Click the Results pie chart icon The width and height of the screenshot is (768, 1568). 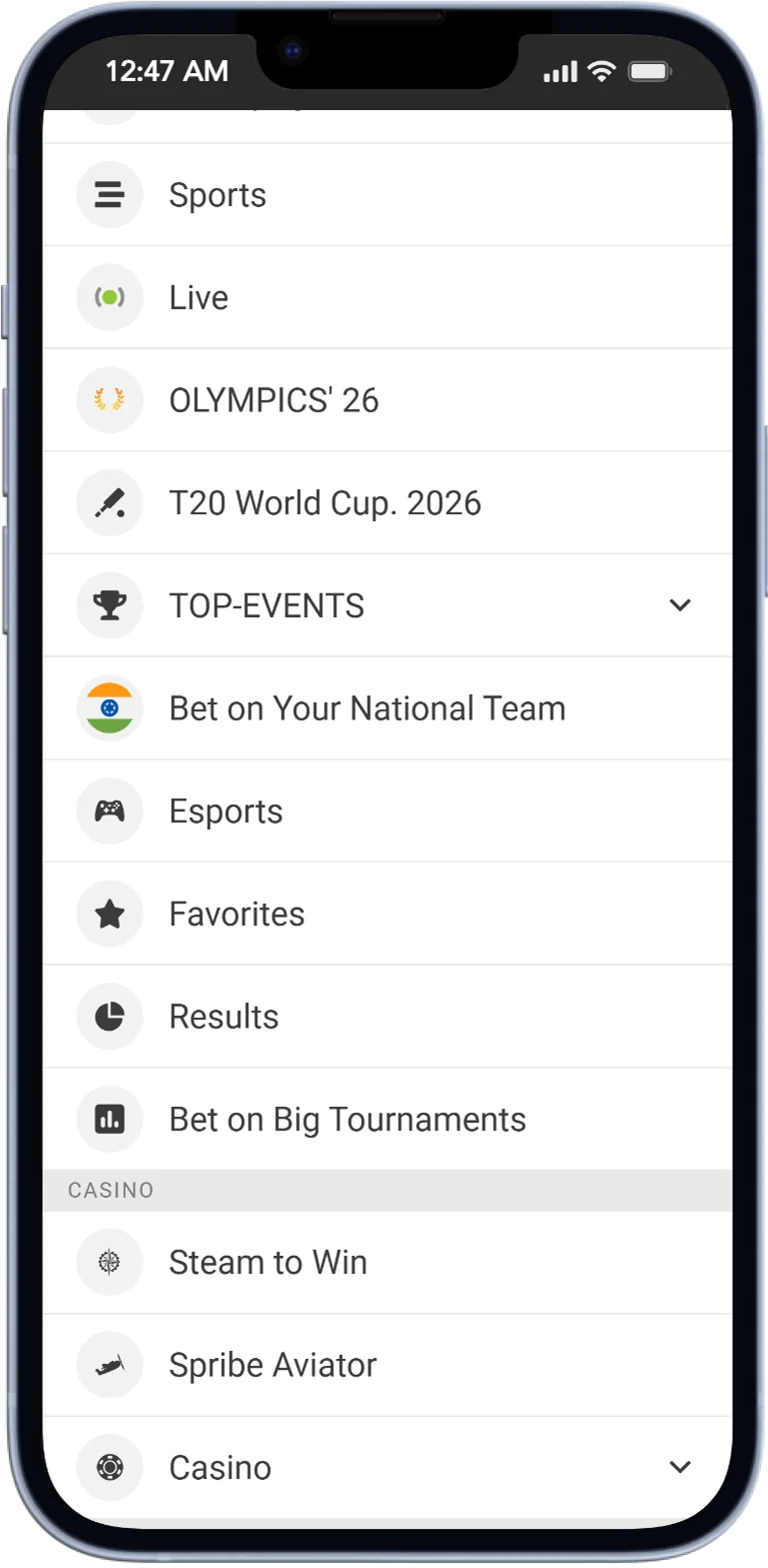109,1016
